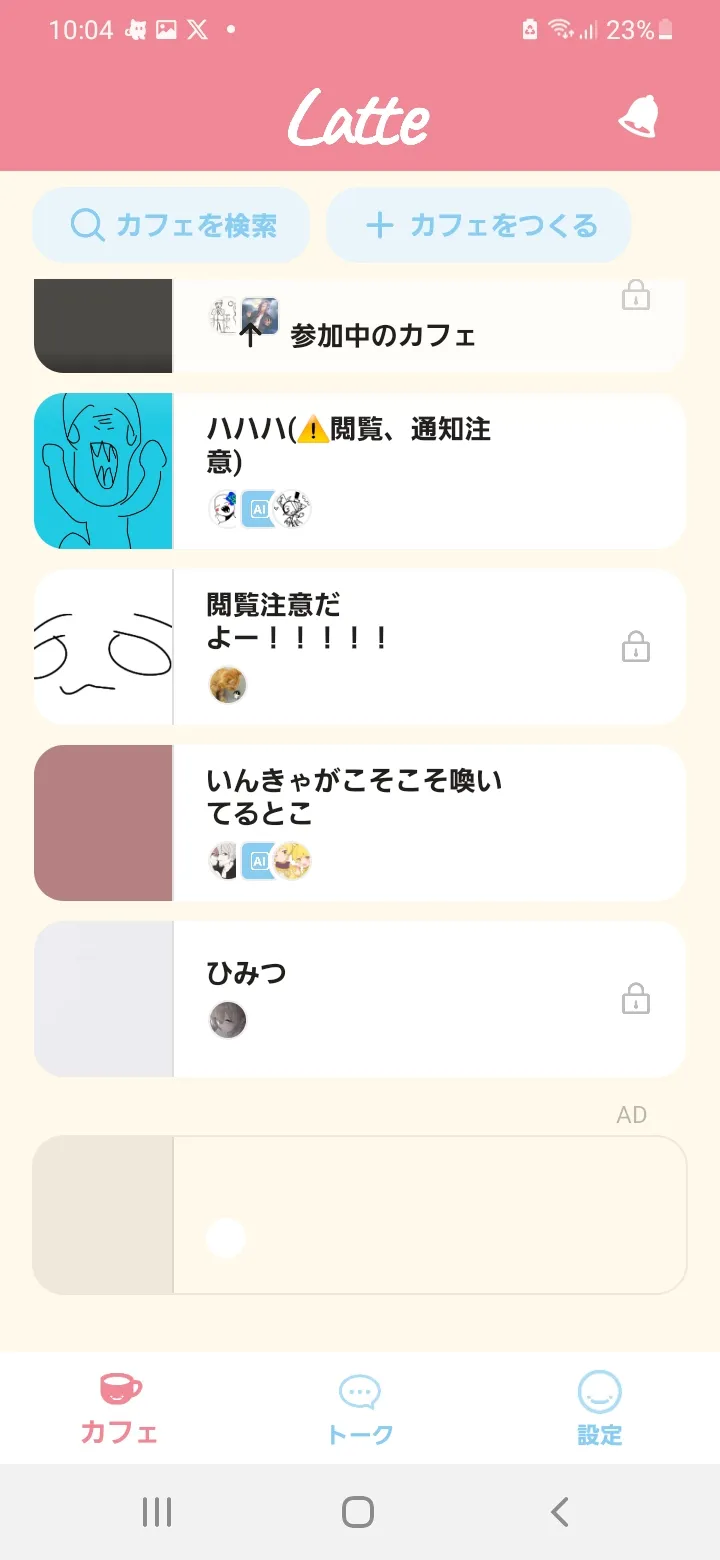720x1560 pixels.
Task: Switch to the 設定 tab
Action: [599, 1408]
